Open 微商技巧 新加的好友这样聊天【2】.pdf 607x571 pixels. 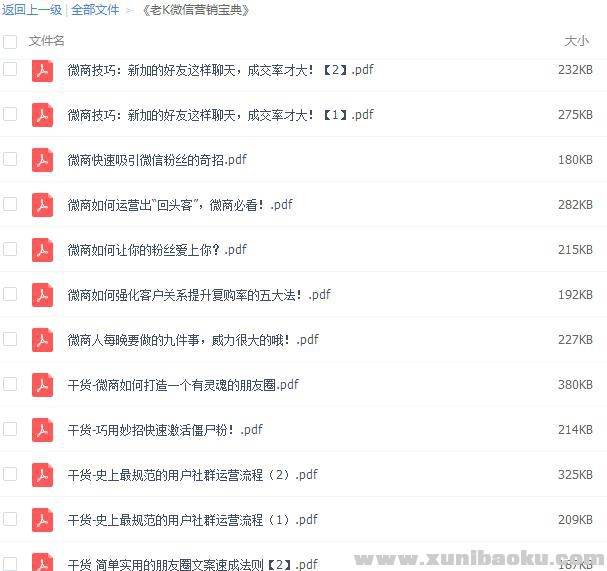pos(220,70)
